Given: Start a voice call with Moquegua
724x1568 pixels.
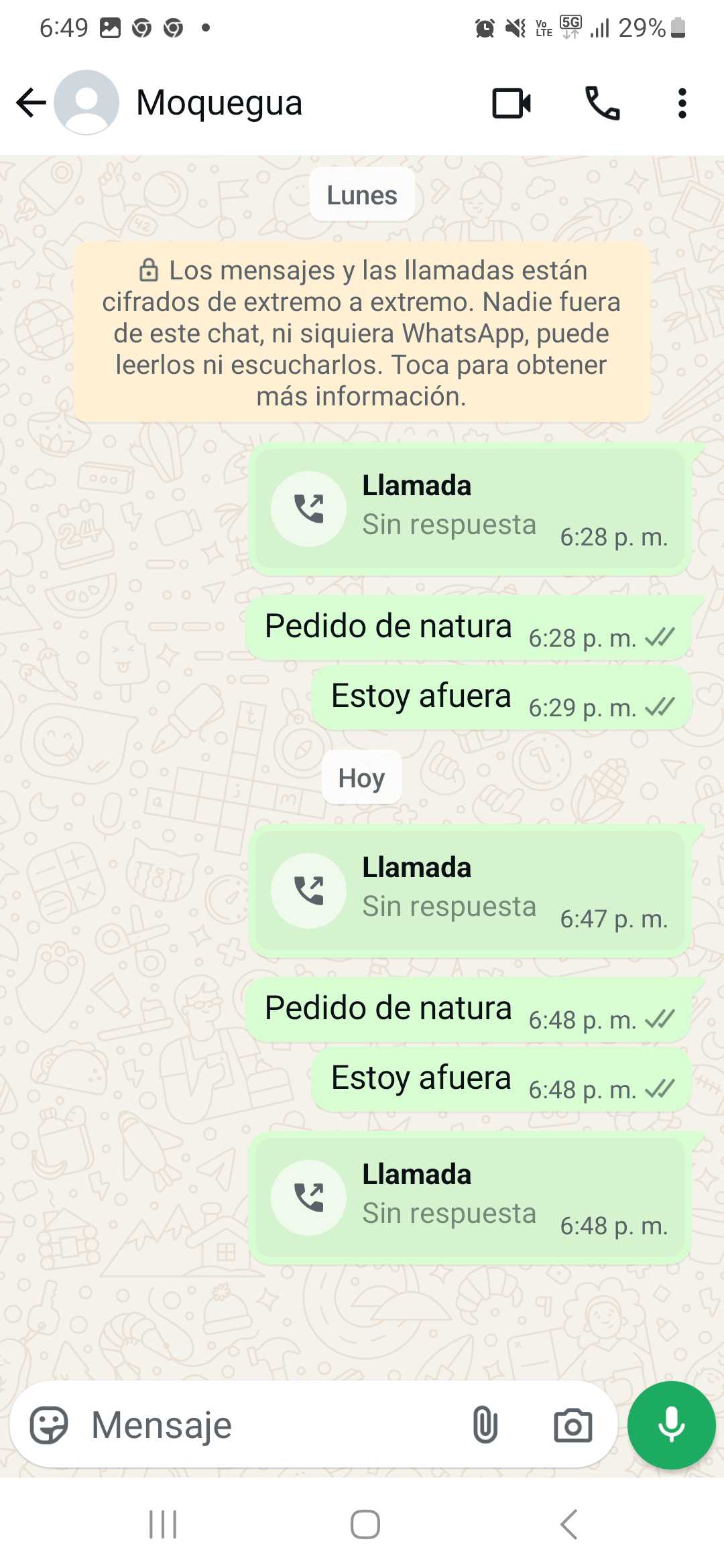Looking at the screenshot, I should 602,103.
